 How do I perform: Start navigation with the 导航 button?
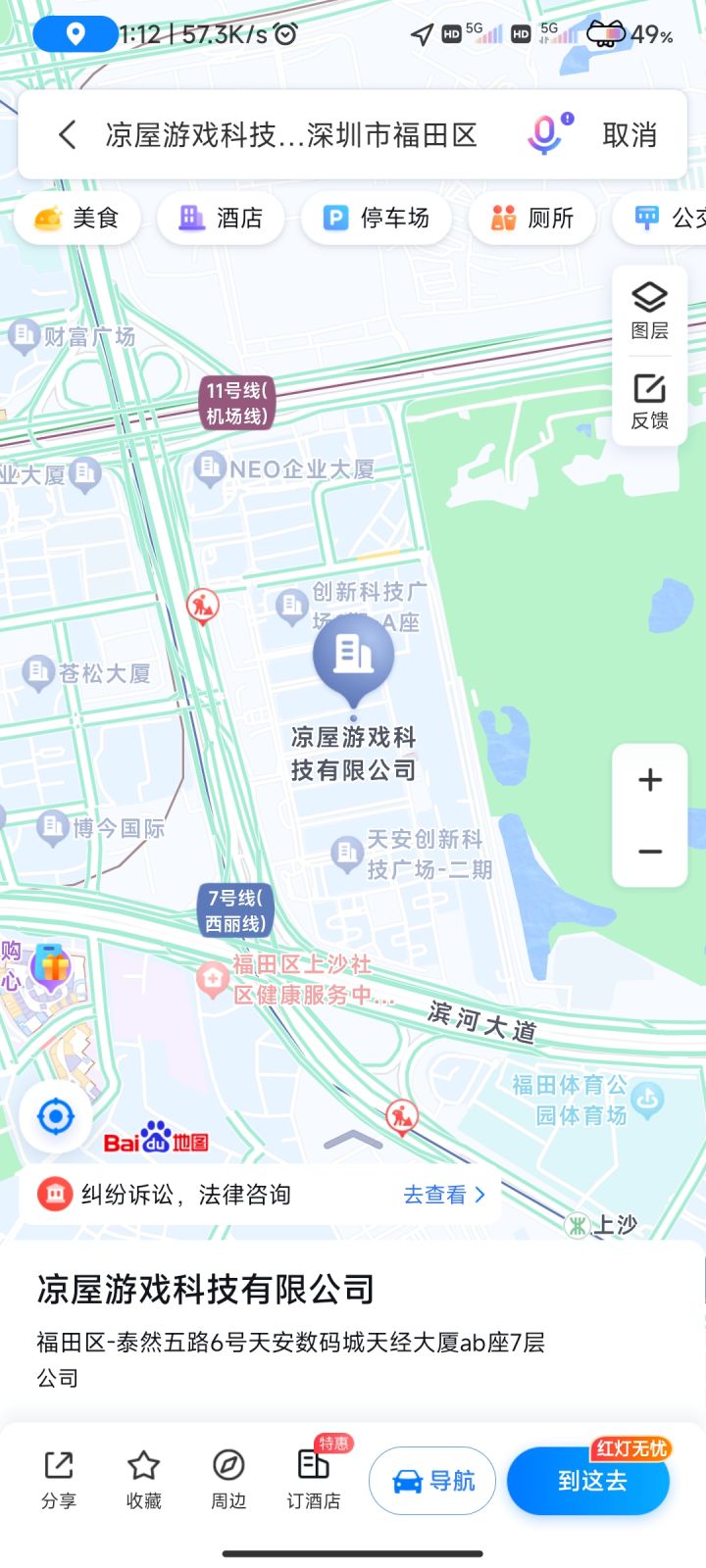[432, 1481]
